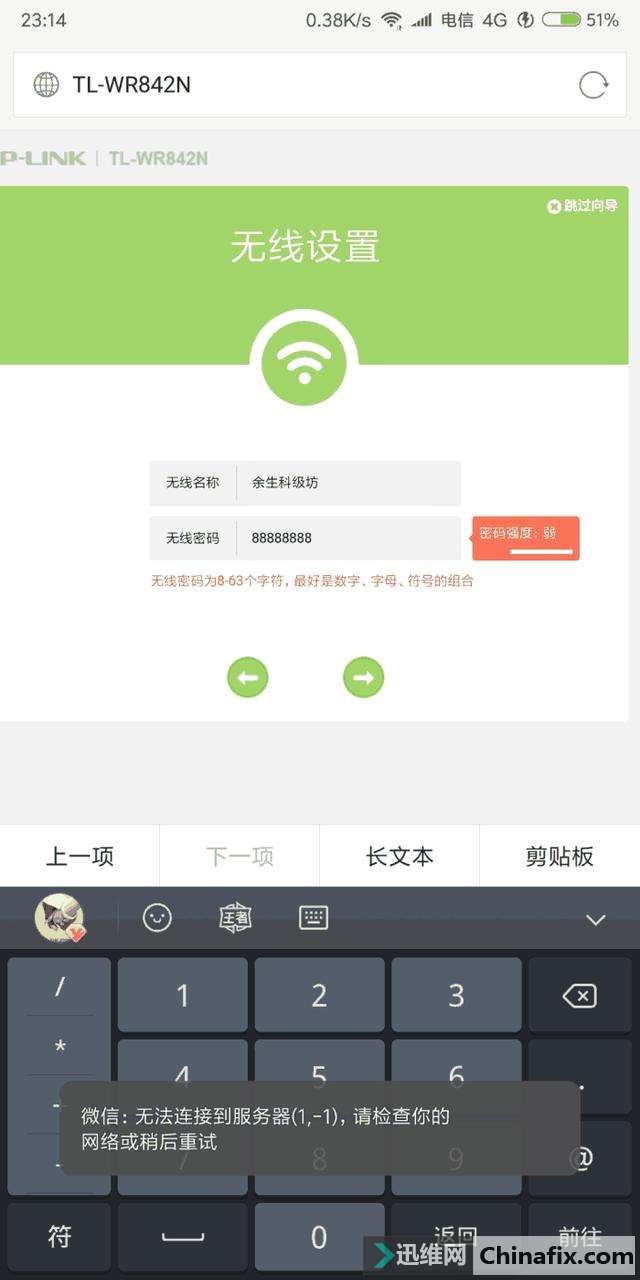Tap the 2 key on the keypad
640x1280 pixels.
point(319,995)
